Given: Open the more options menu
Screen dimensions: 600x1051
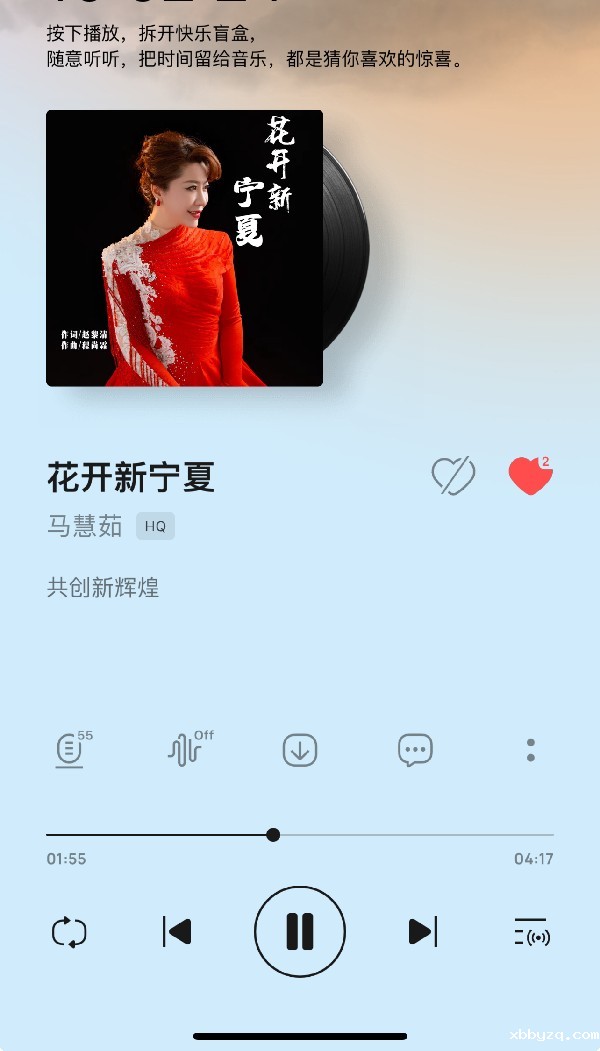Looking at the screenshot, I should coord(531,750).
